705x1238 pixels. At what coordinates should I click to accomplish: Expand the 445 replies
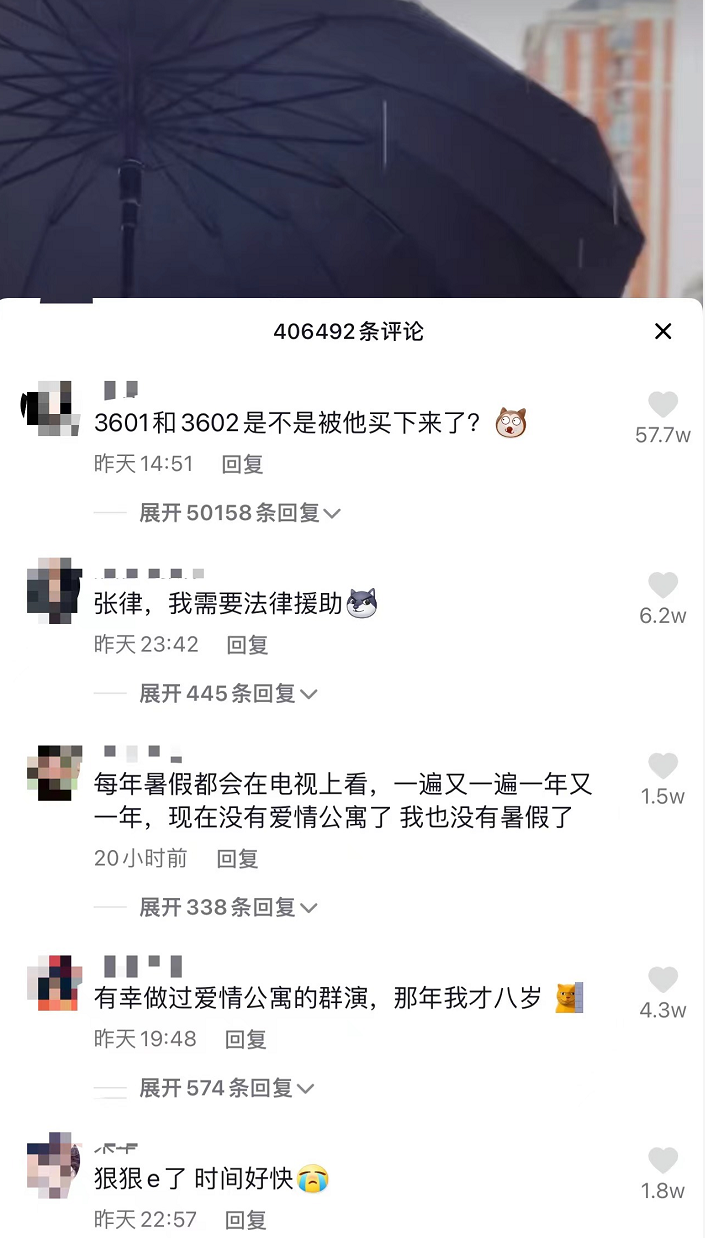tap(228, 693)
